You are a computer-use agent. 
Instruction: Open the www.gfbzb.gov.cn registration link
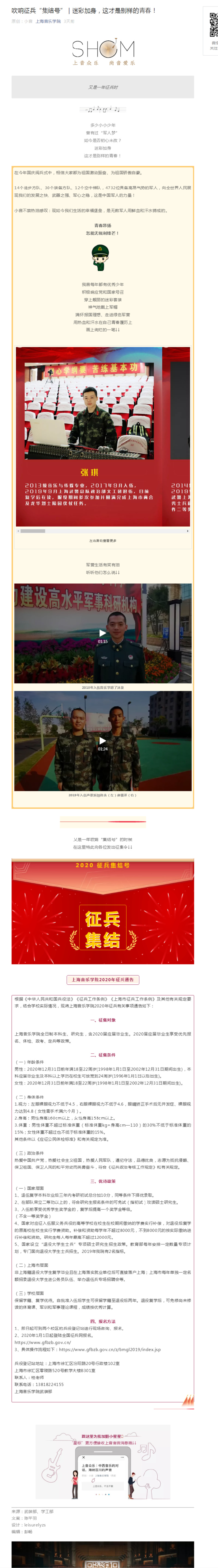point(43,1342)
